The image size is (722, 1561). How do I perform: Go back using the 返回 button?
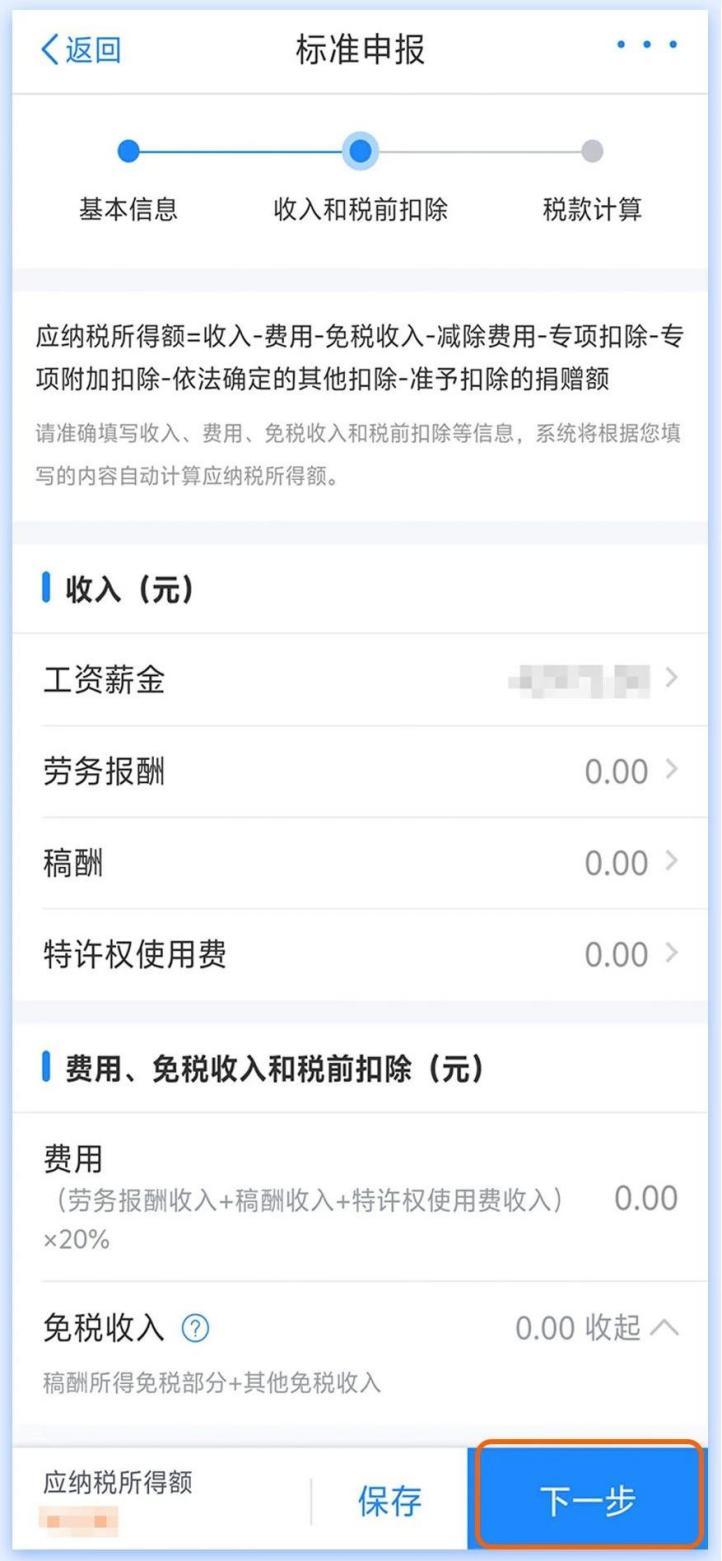point(80,50)
